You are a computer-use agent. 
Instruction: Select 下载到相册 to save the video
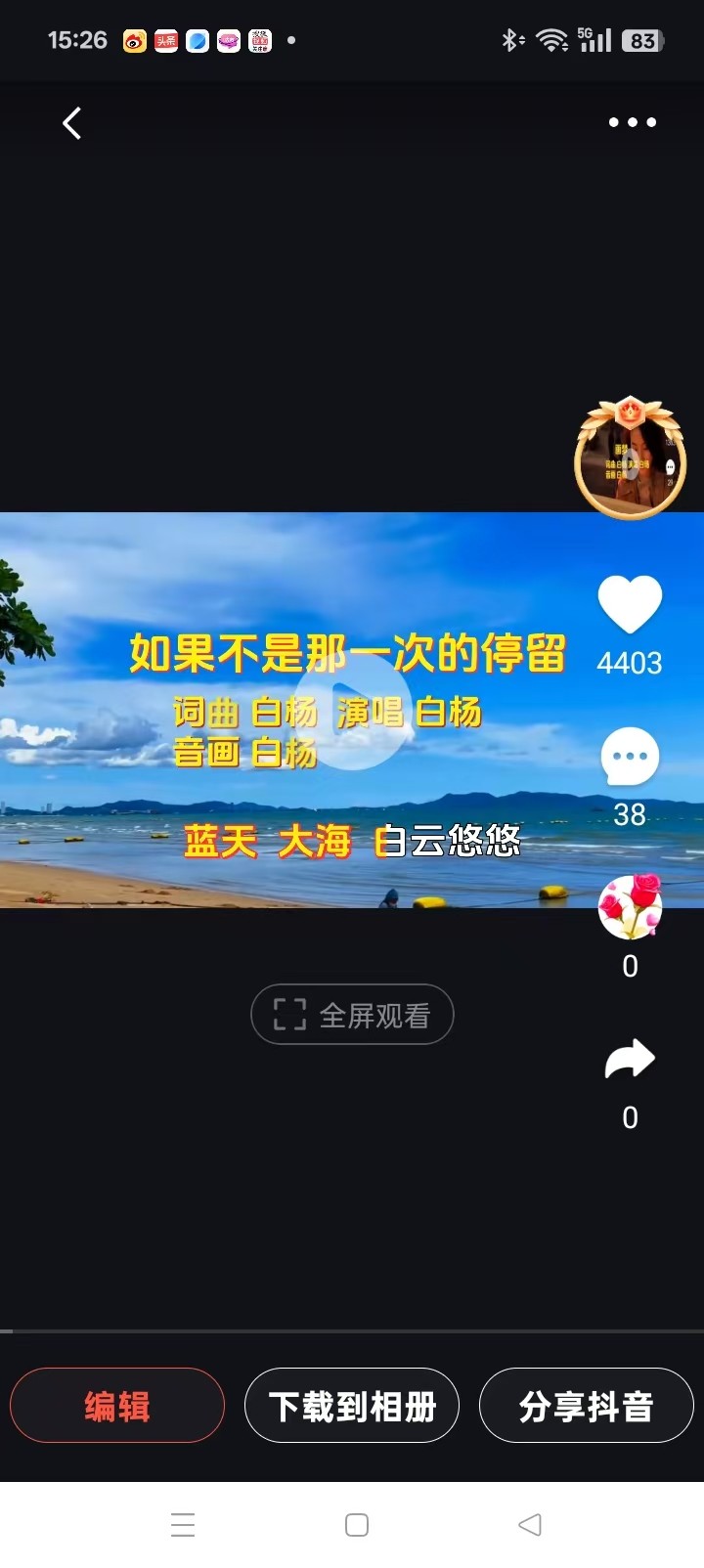[x=352, y=1406]
